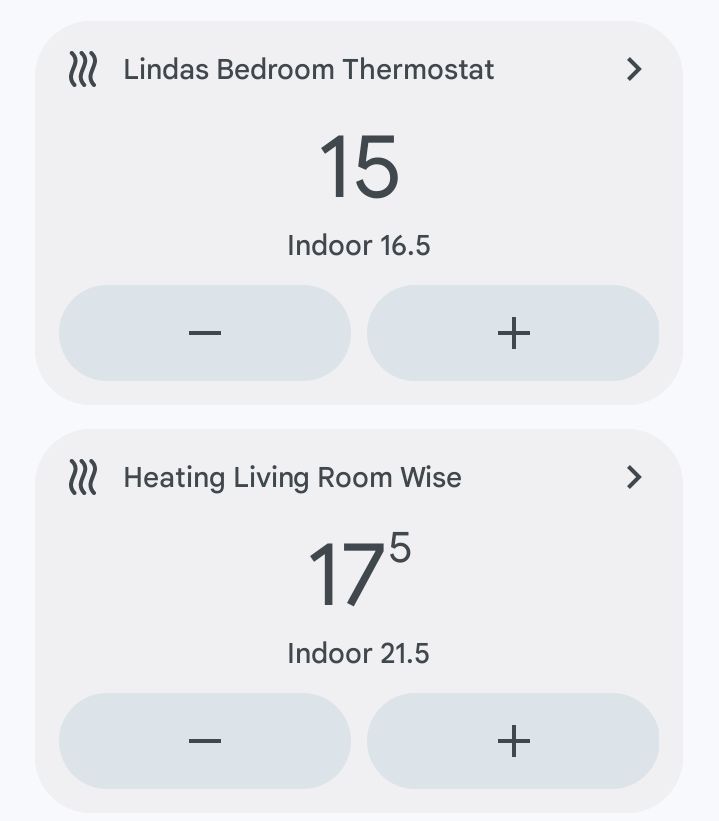Screen dimensions: 719x821
Task: Lower Heating Living Room Wise temperature
Action: click(x=205, y=741)
